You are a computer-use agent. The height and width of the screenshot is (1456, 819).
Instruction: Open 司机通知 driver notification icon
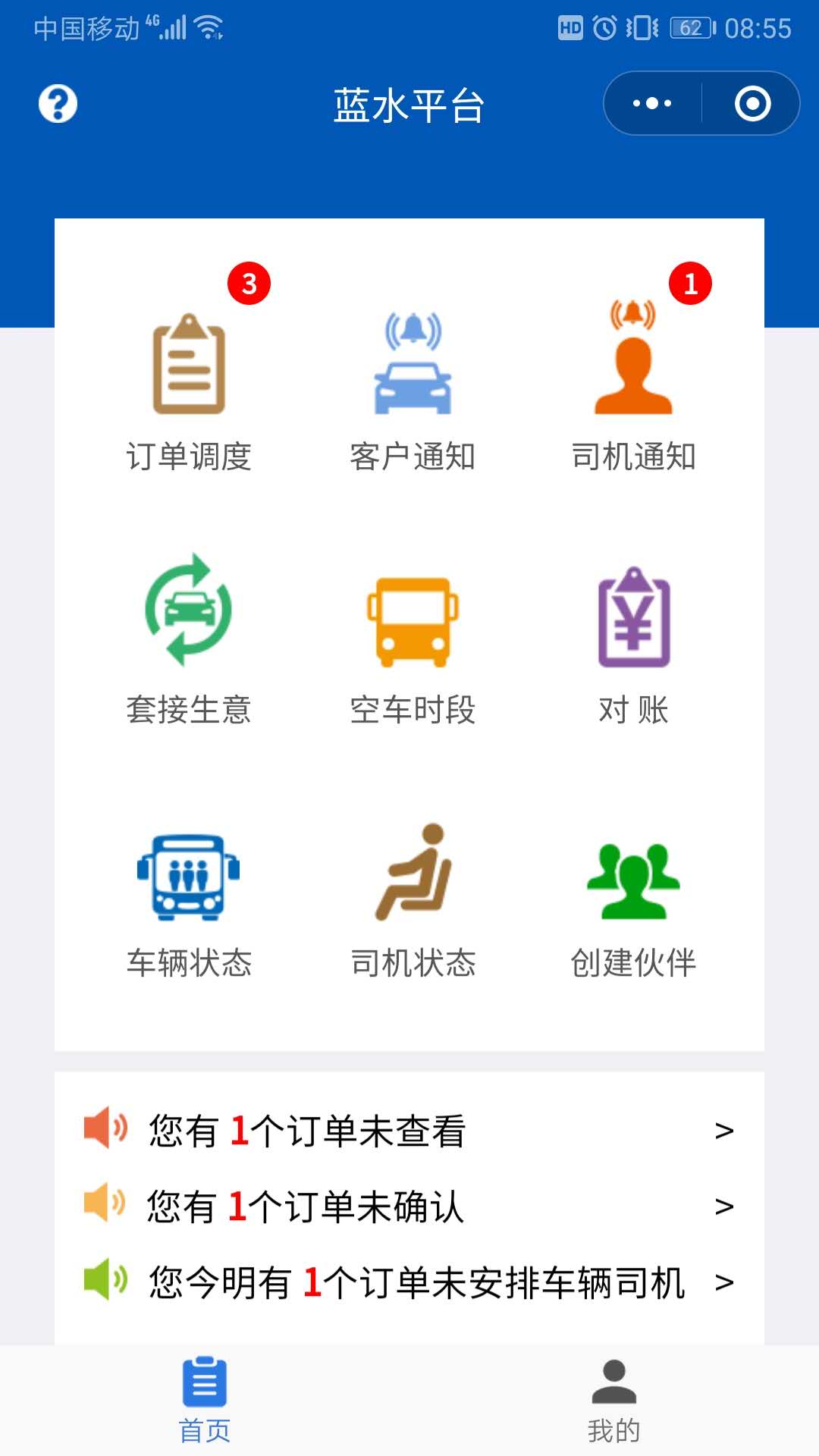[635, 372]
